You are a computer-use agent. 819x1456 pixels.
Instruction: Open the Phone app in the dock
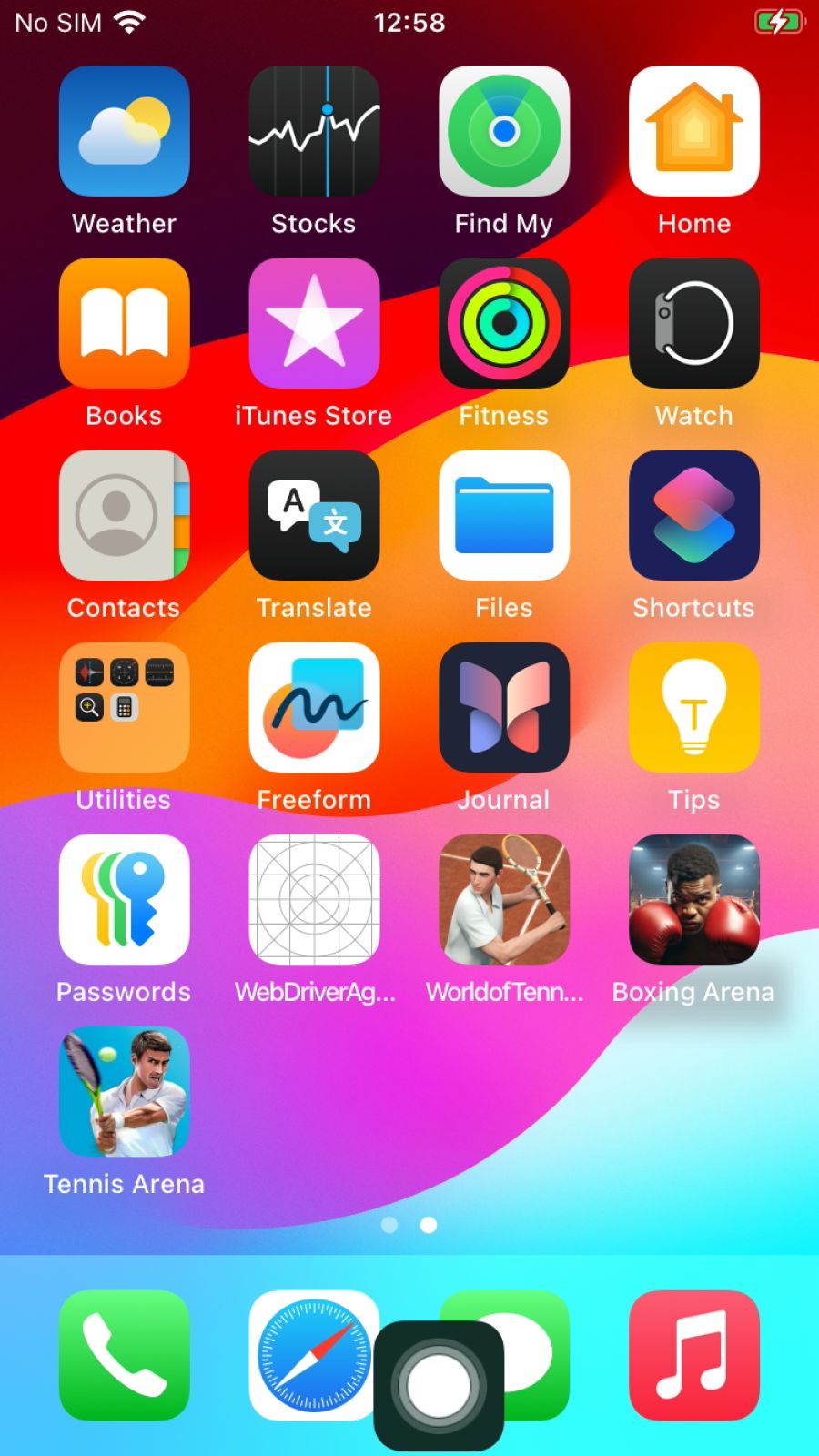[125, 1355]
